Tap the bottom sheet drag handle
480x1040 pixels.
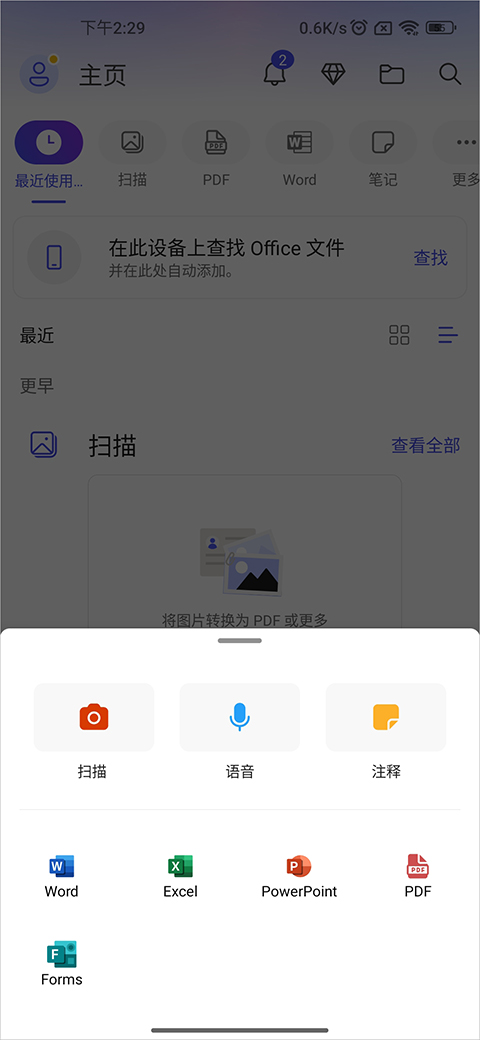[x=240, y=641]
